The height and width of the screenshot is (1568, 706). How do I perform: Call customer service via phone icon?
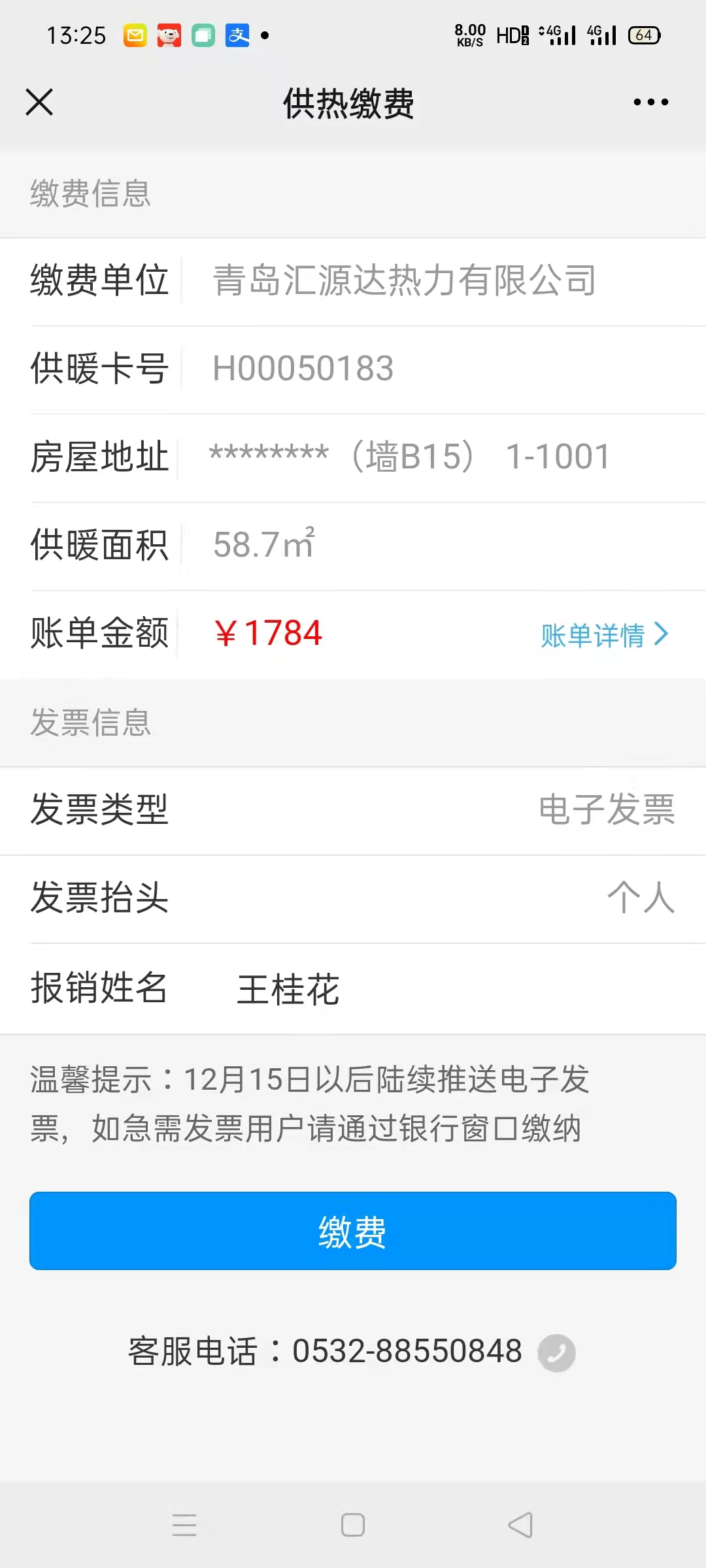pos(556,1352)
